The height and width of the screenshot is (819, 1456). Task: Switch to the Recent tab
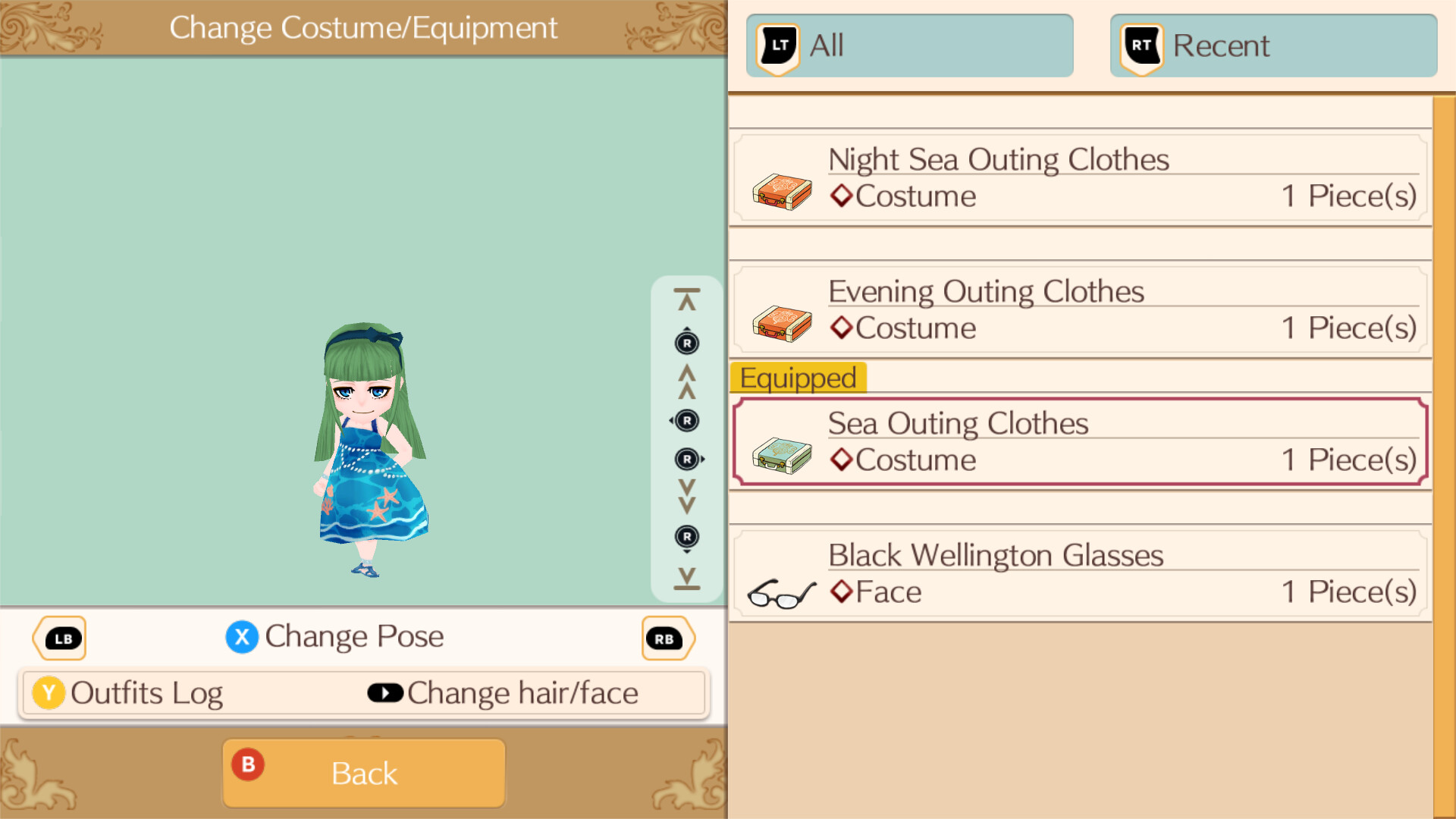coord(1272,45)
